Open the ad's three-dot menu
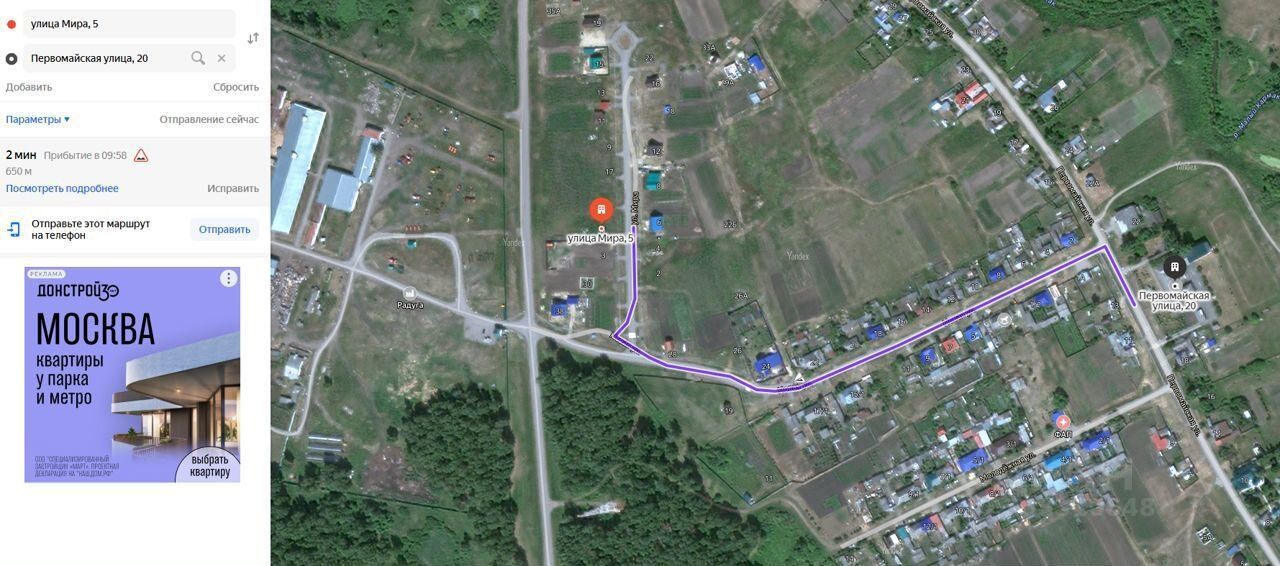1280x566 pixels. pyautogui.click(x=228, y=279)
